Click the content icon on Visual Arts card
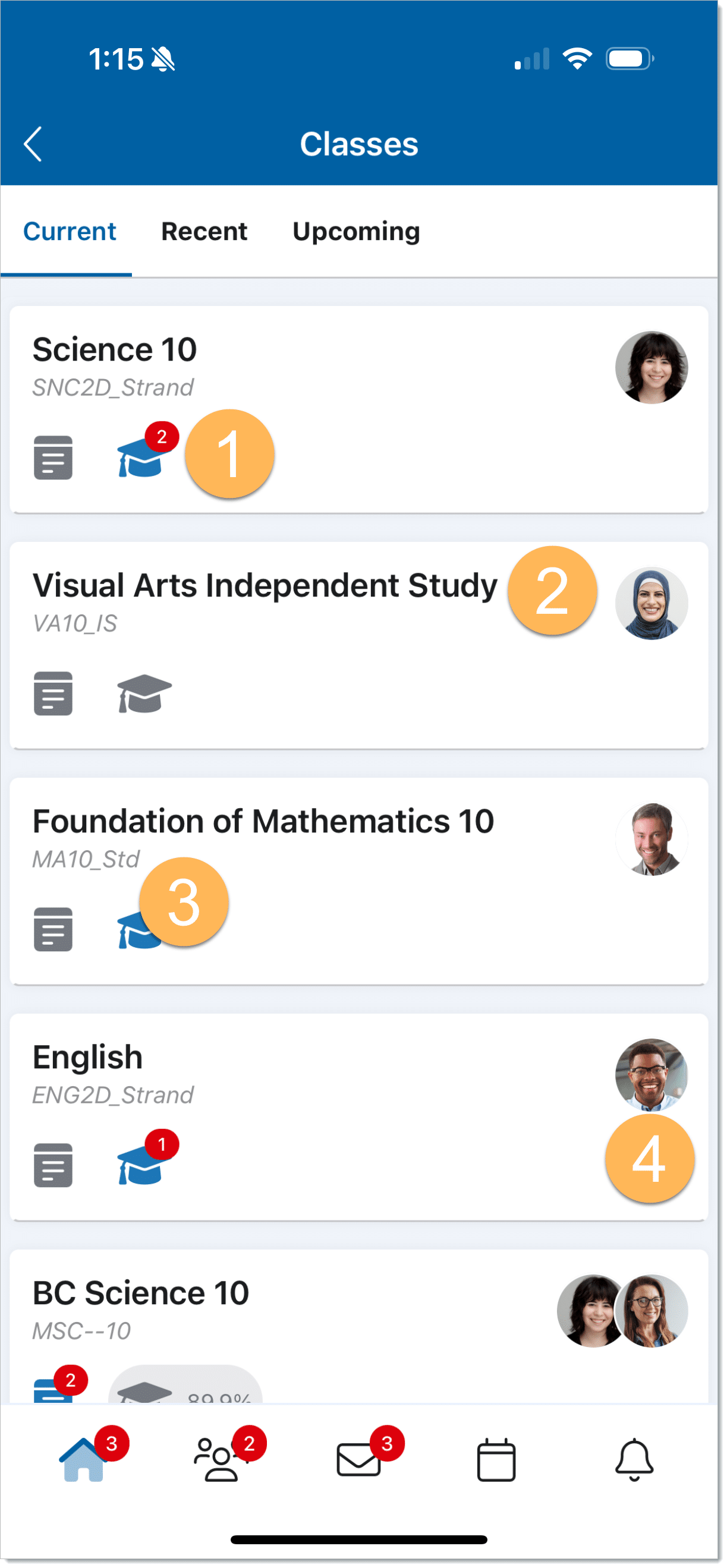This screenshot has height=1568, width=727. tap(53, 694)
